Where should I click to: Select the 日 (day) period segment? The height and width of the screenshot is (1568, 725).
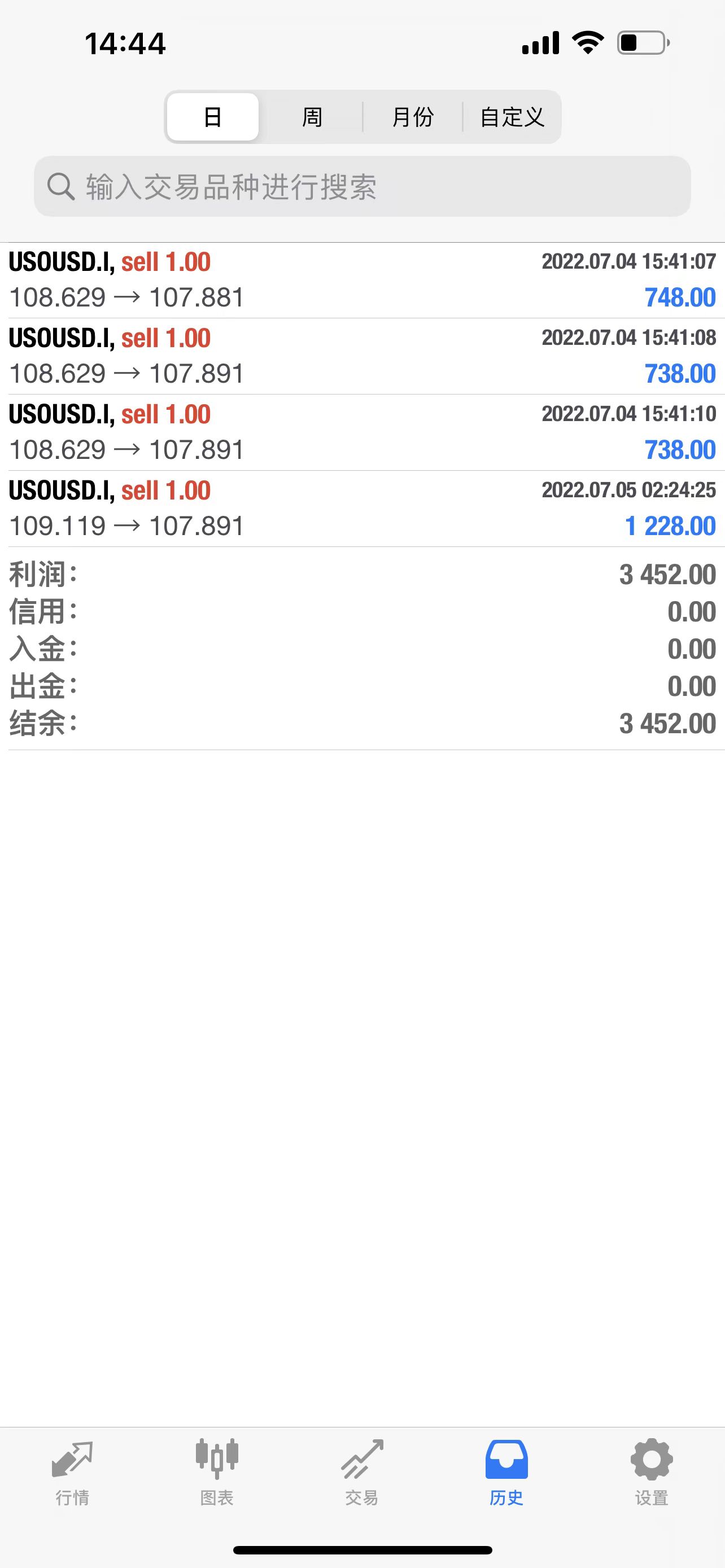tap(212, 117)
